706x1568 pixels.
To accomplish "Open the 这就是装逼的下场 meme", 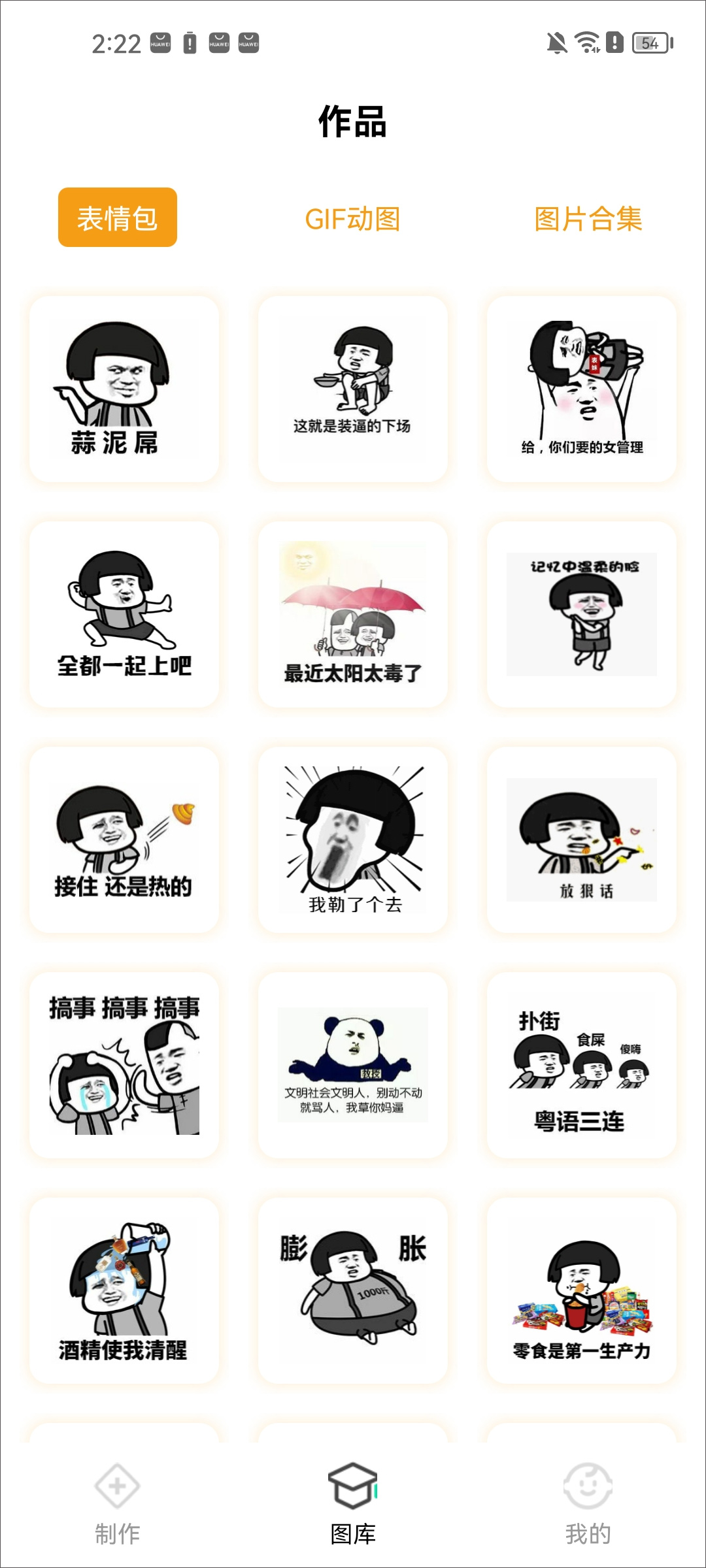I will click(x=353, y=389).
